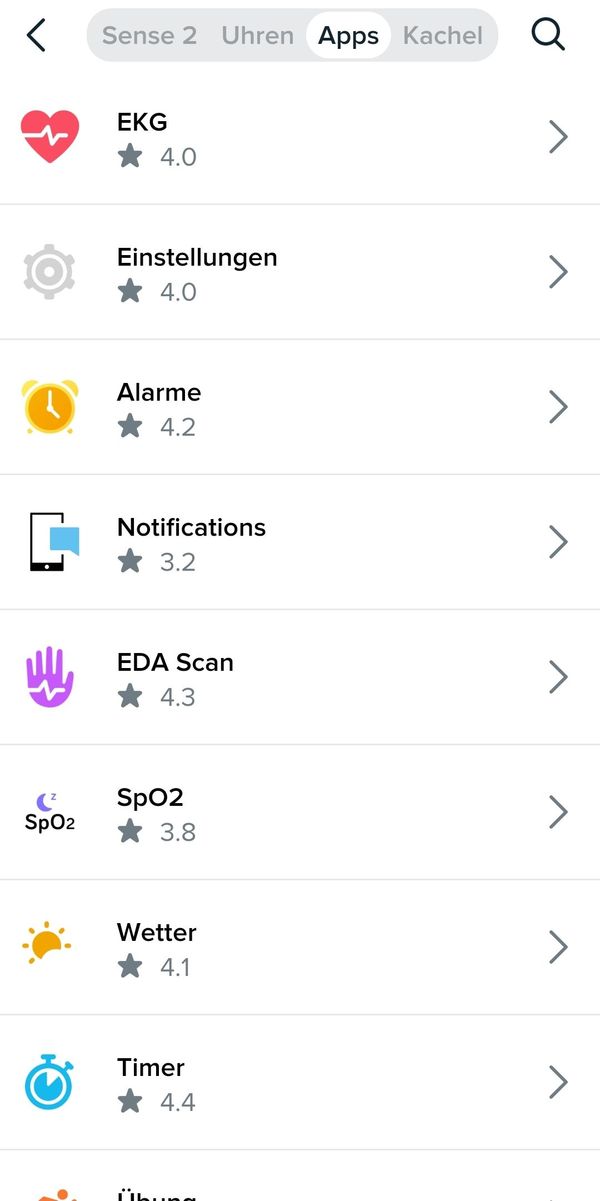The width and height of the screenshot is (600, 1201).
Task: Open the Alarme app entry
Action: click(300, 407)
